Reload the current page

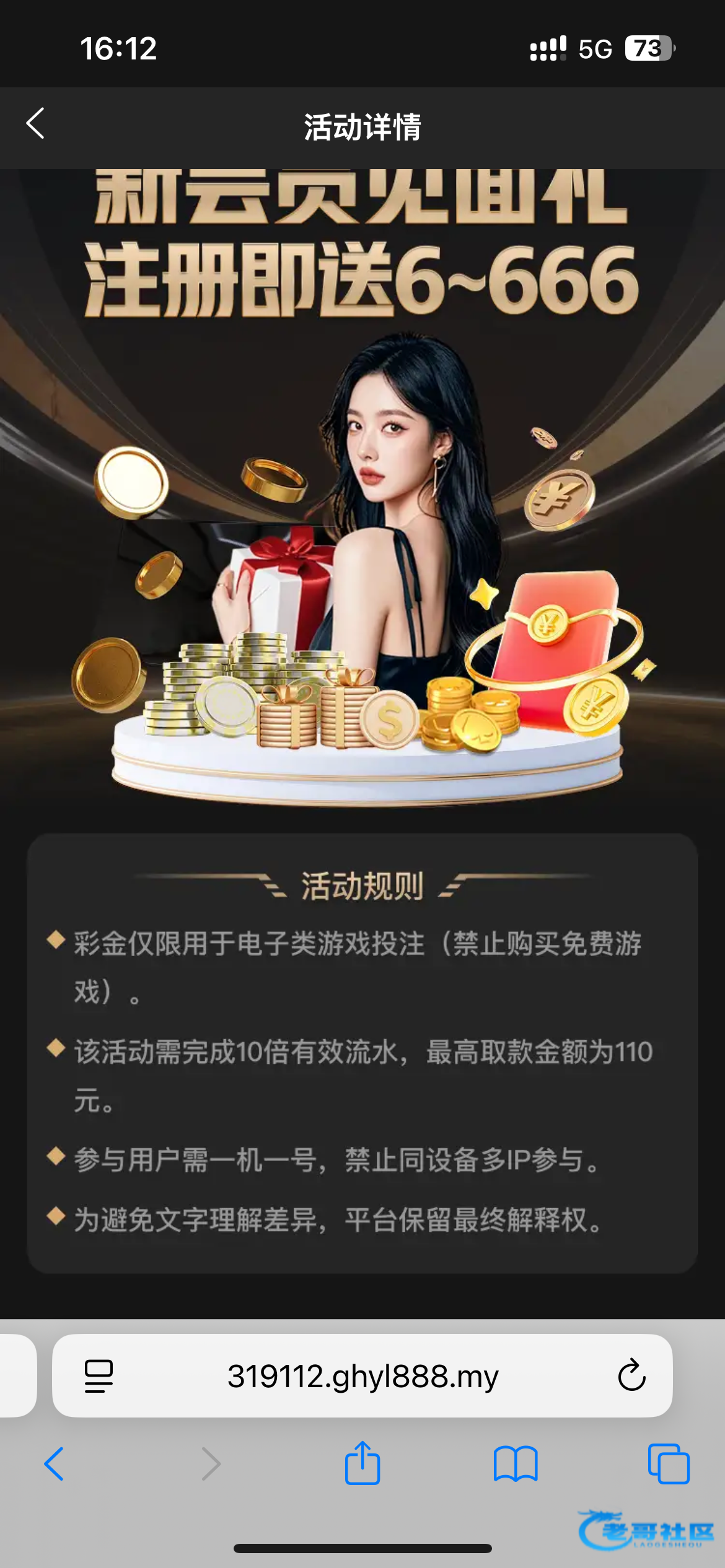(631, 1376)
